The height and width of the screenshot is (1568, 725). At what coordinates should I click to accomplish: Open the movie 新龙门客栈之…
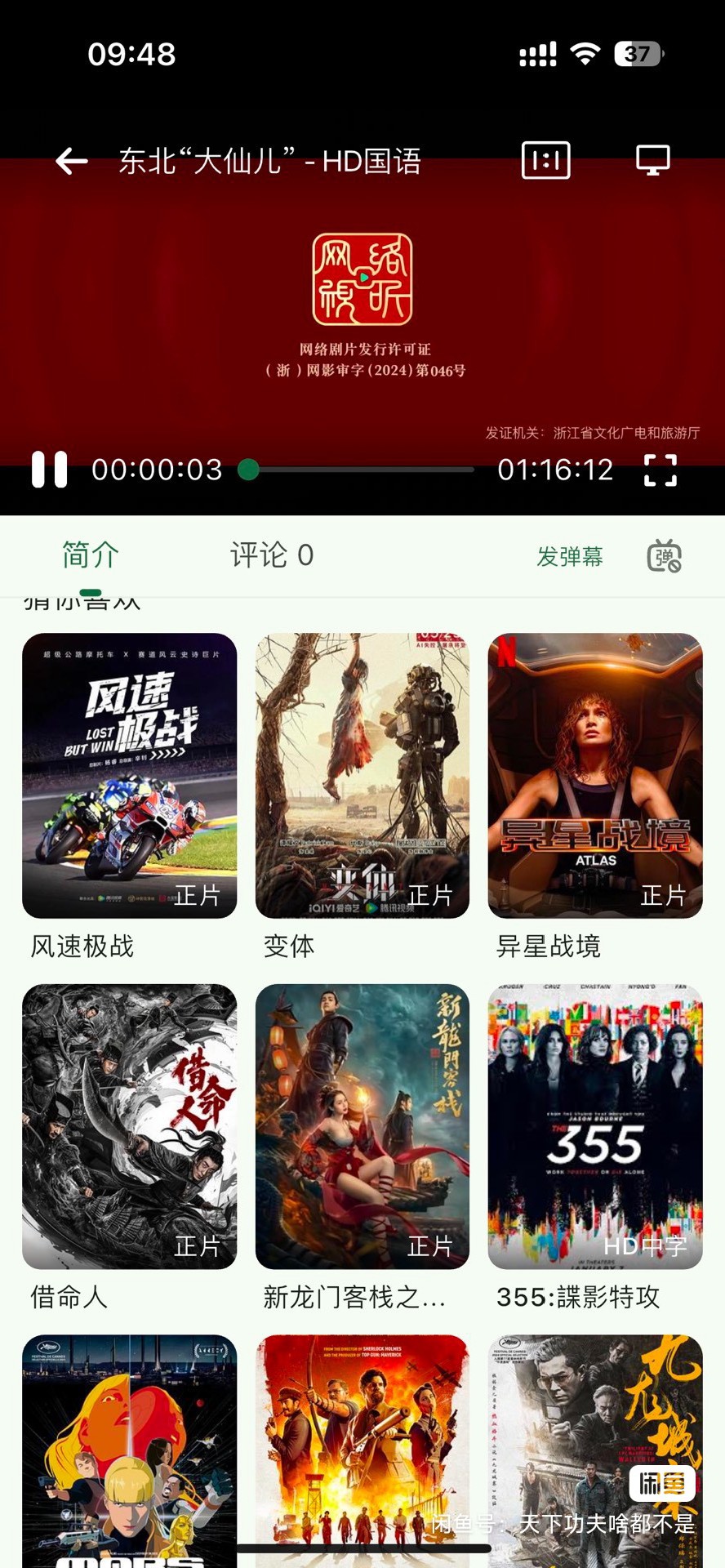(x=362, y=1127)
